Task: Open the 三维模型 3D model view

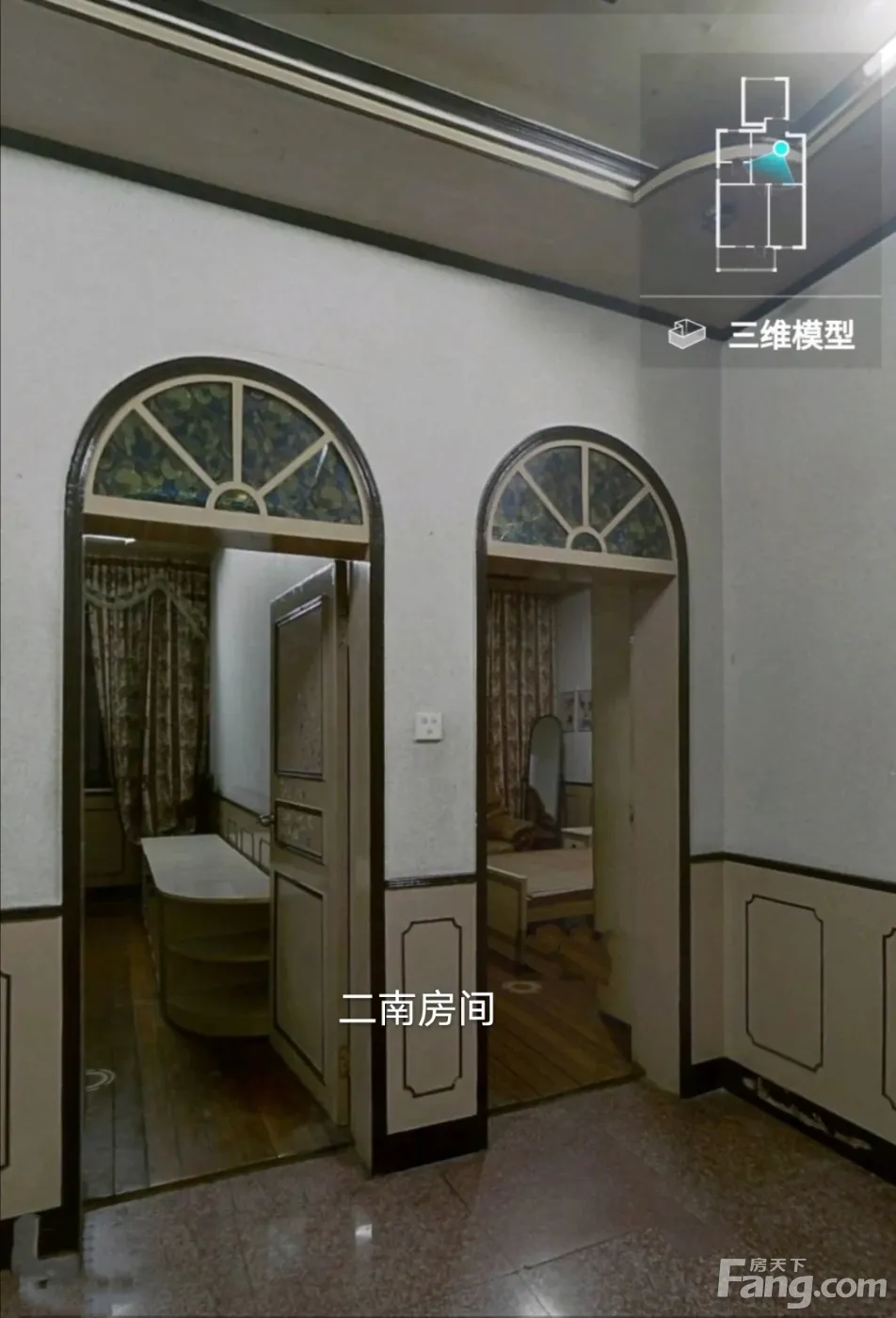Action: coord(762,334)
